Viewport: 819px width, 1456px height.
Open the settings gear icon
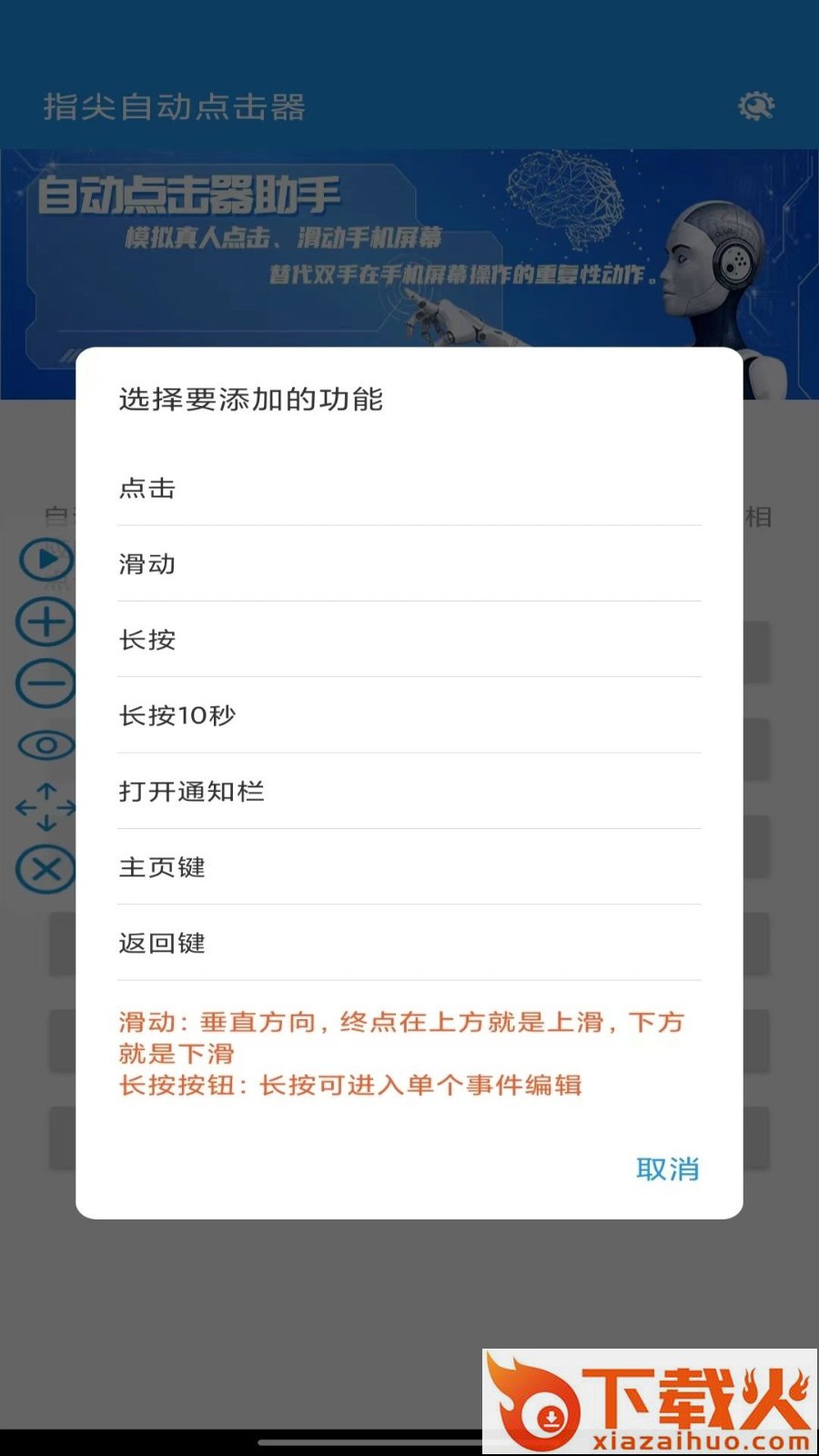pyautogui.click(x=755, y=106)
